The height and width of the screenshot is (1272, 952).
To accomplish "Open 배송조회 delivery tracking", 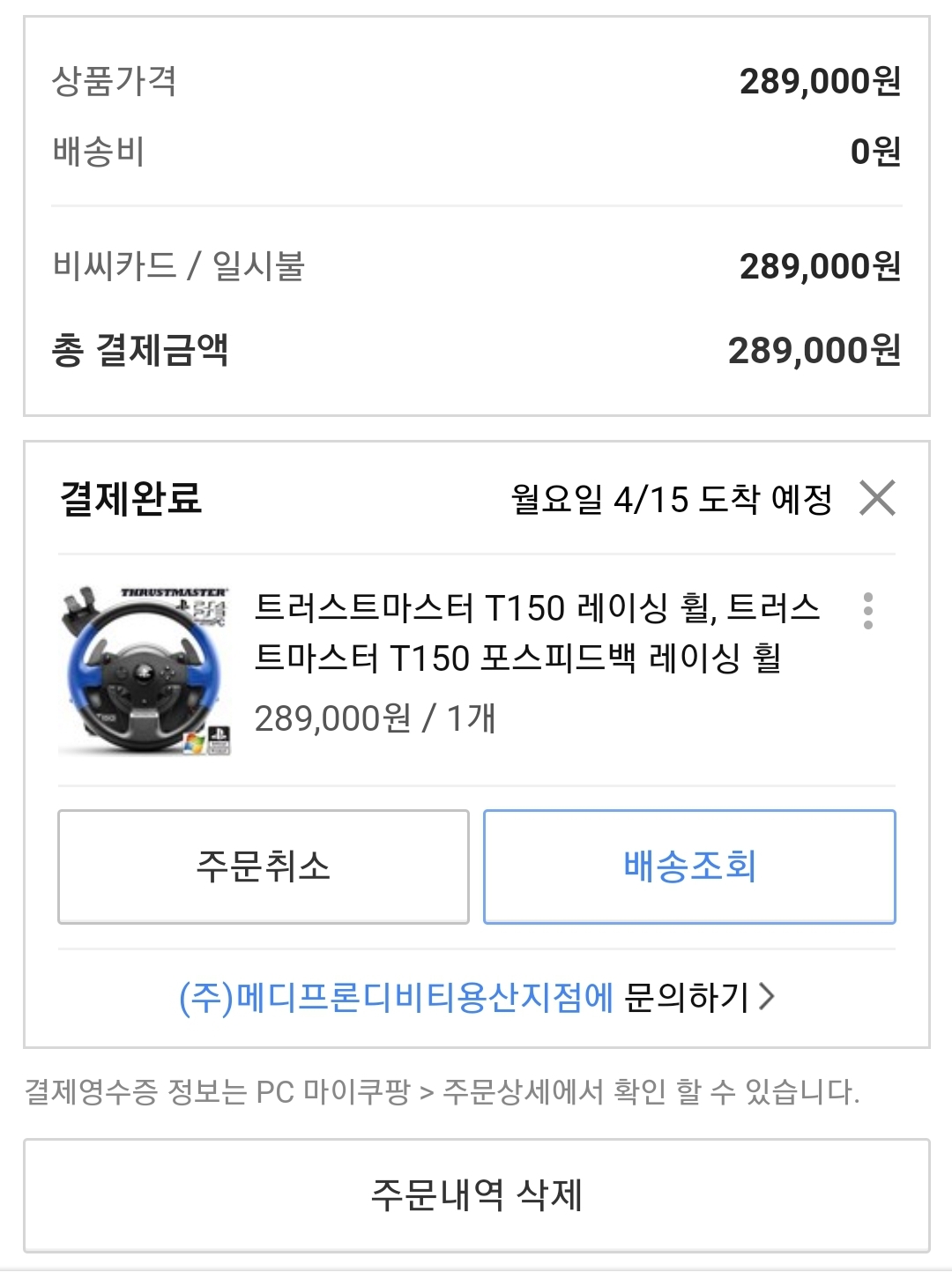I will [x=689, y=867].
